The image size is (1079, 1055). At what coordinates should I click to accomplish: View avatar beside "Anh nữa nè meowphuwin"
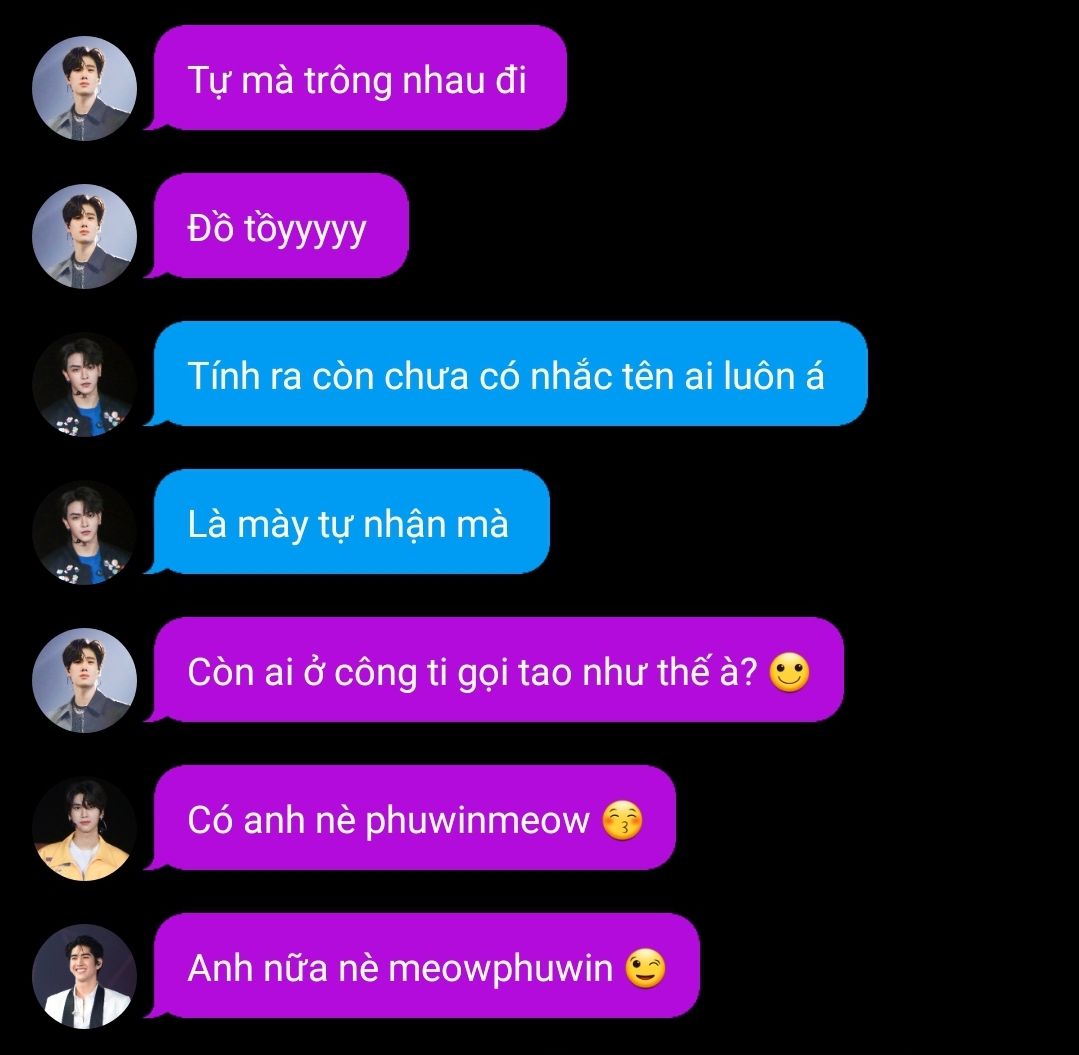coord(84,977)
